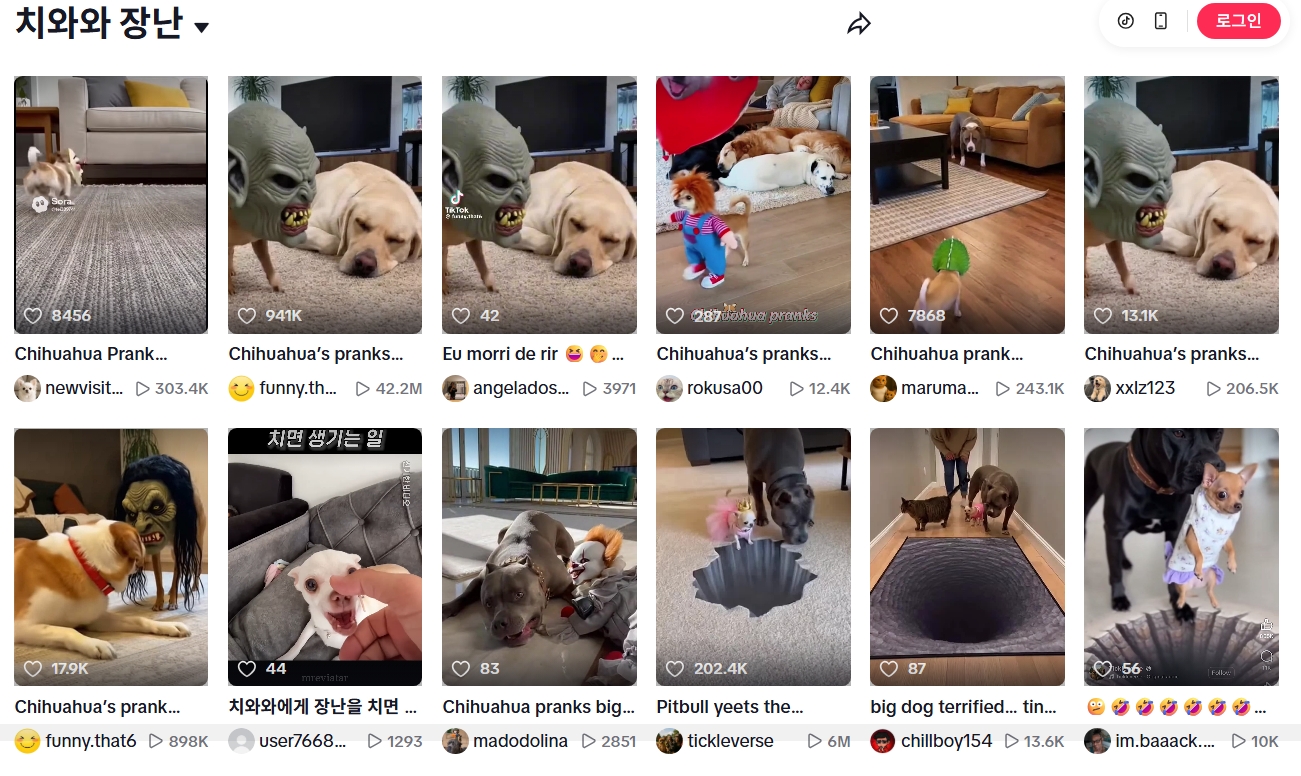The image size is (1301, 776).
Task: Tap the 로그인 button
Action: (x=1238, y=21)
